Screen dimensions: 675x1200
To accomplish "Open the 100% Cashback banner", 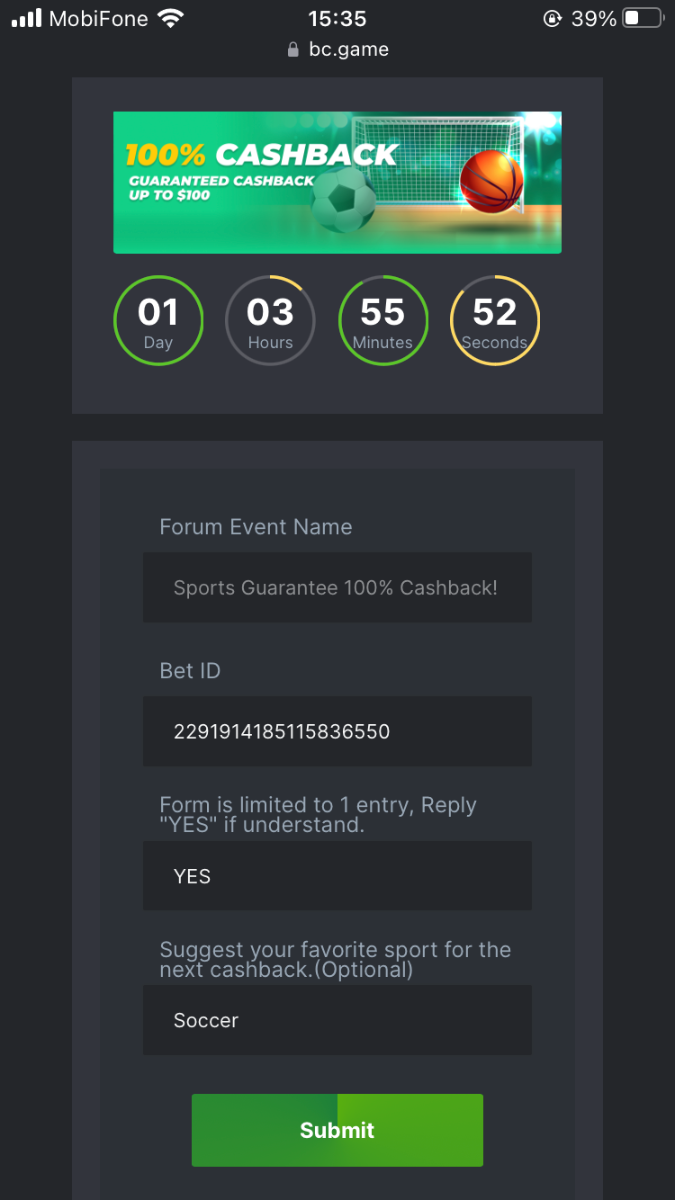I will coord(337,182).
